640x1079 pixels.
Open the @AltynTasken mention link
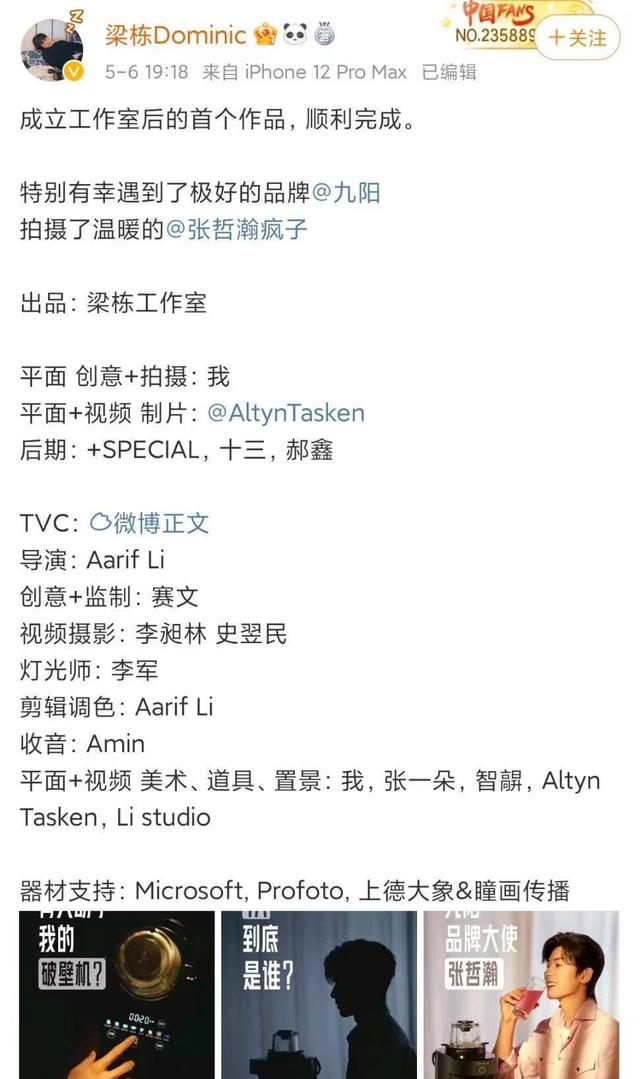coord(286,413)
